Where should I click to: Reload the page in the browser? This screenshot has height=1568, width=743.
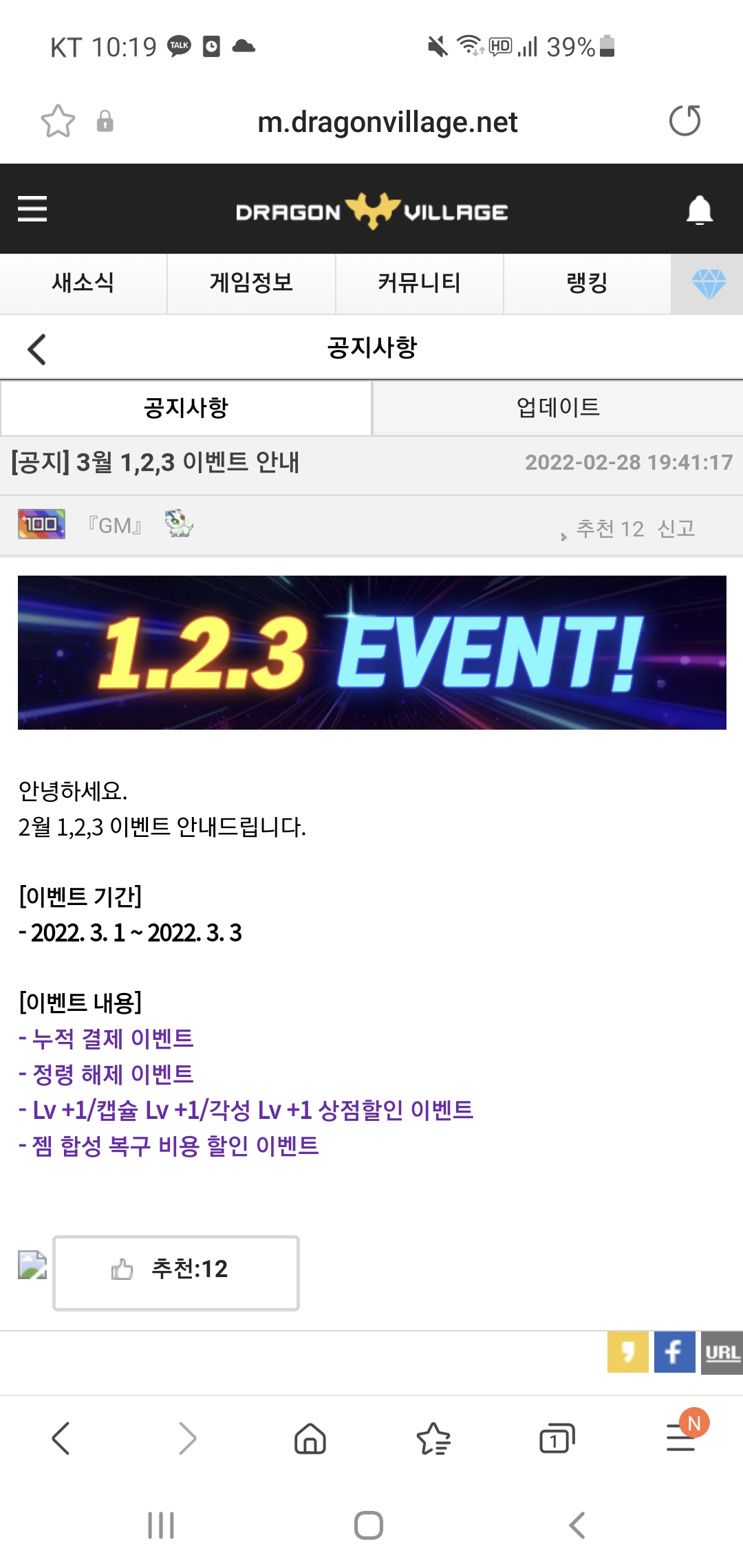click(x=685, y=121)
